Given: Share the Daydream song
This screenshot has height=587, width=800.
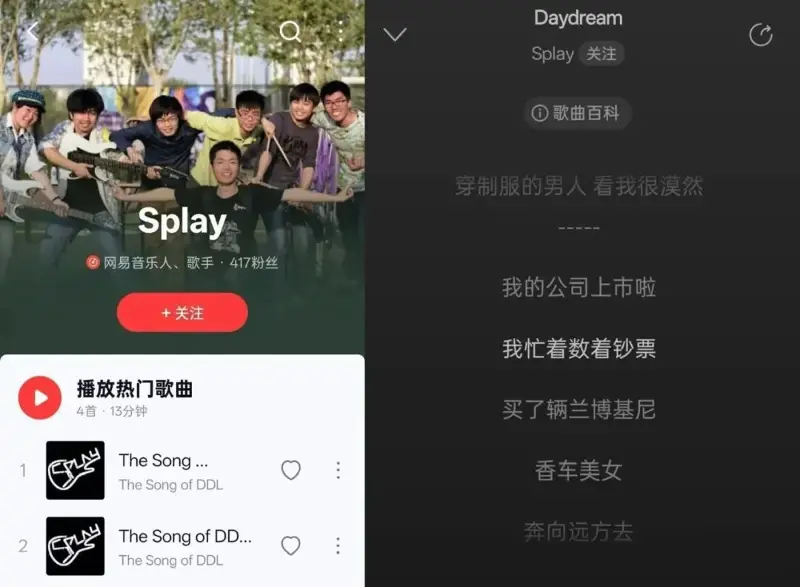Looking at the screenshot, I should point(761,35).
